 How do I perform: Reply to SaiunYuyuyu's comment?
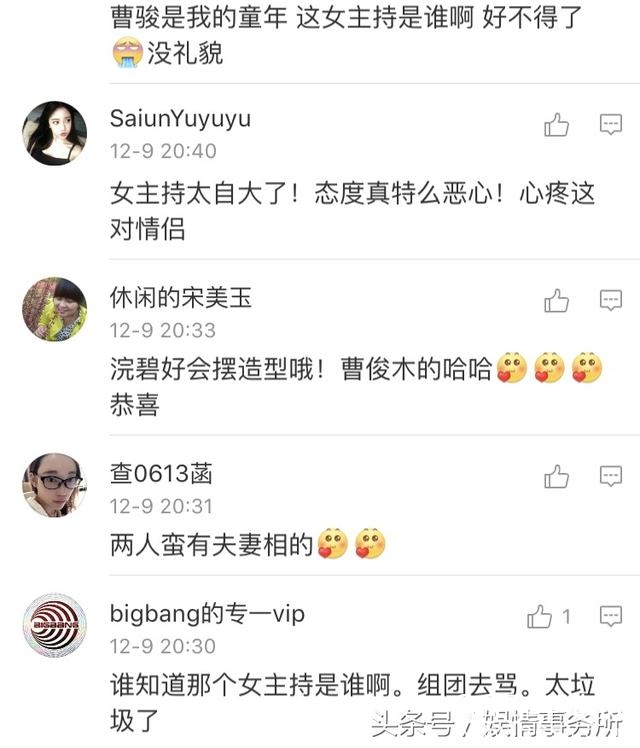point(611,125)
